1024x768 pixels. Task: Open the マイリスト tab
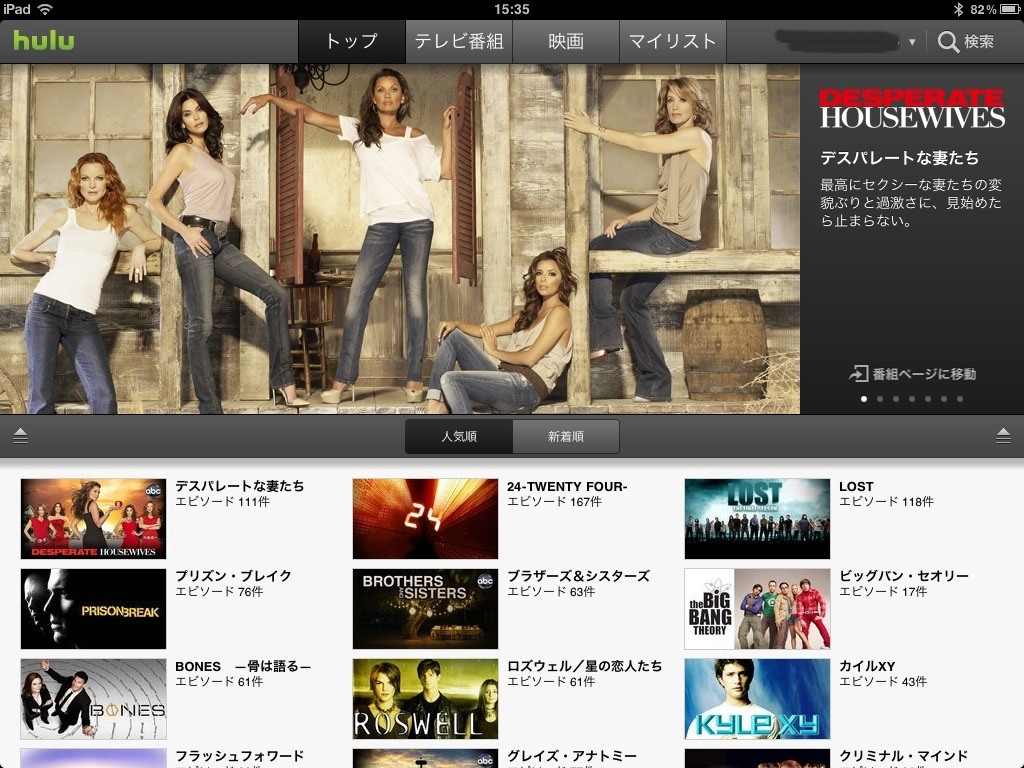[x=672, y=42]
